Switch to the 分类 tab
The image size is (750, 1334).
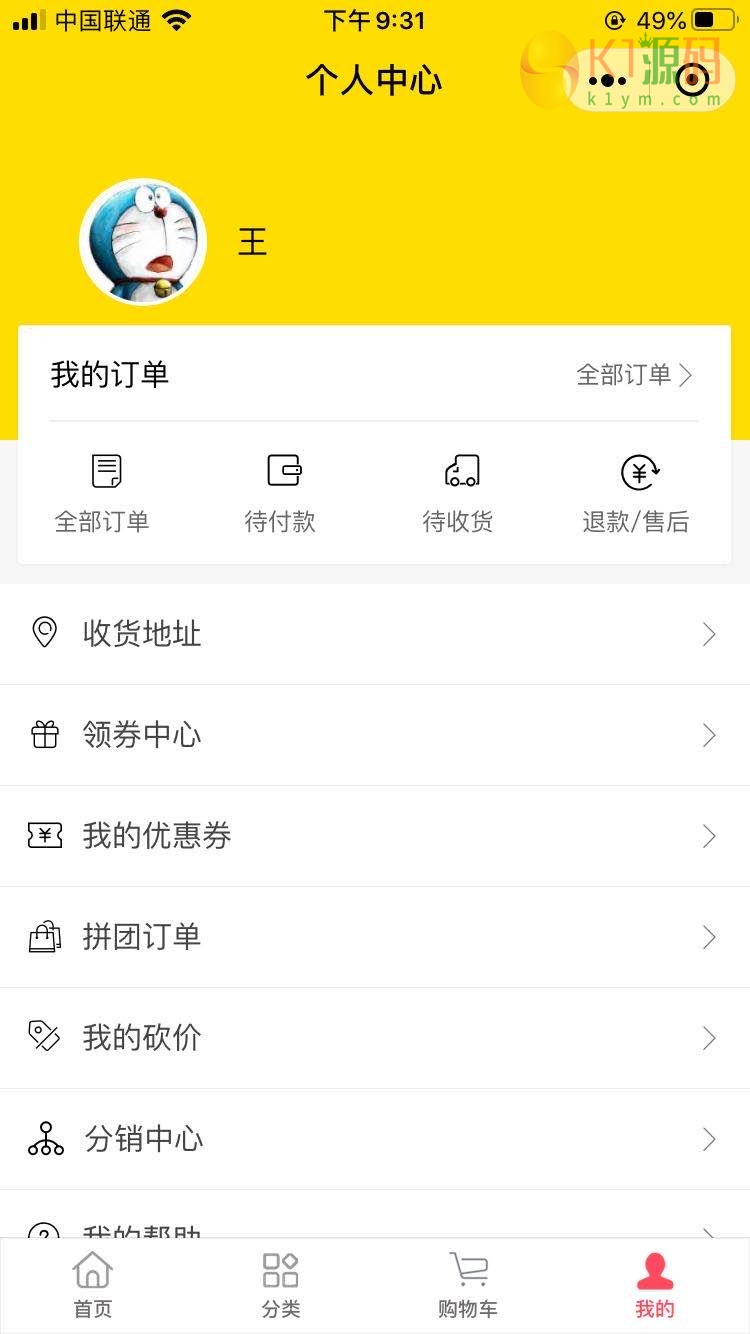tap(281, 1285)
